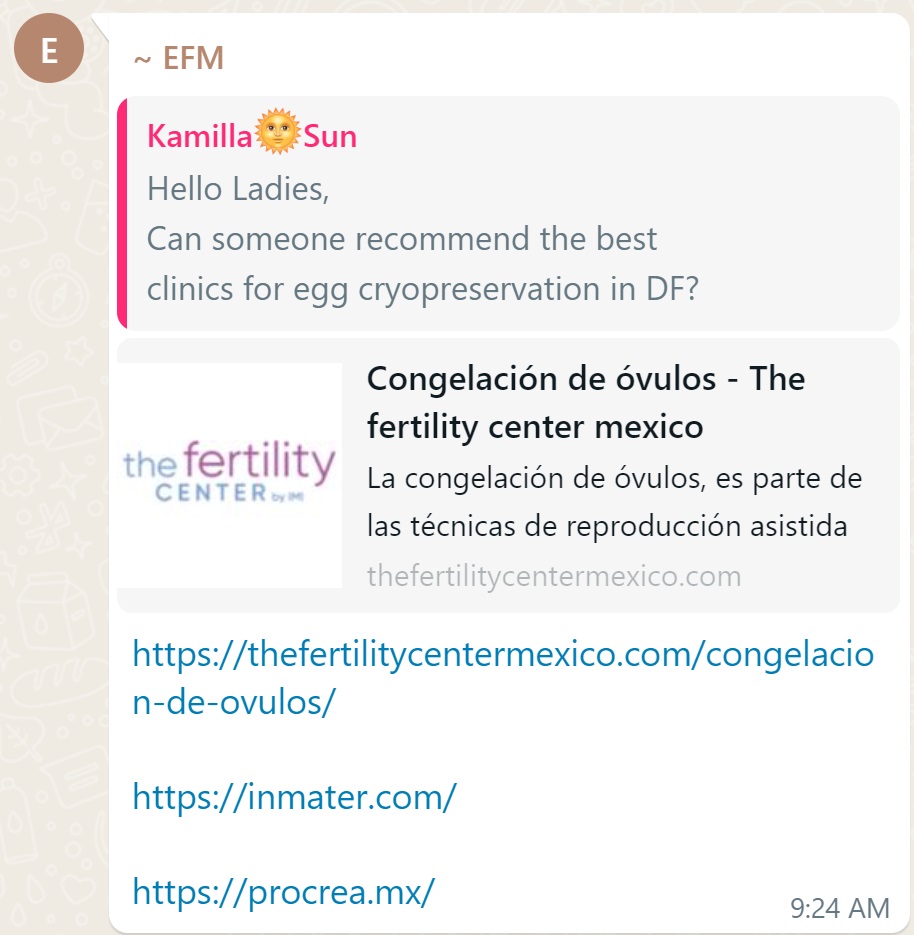The height and width of the screenshot is (935, 914).
Task: Open the thefertilitycentermexico.com congelacion-de-ovulos link
Action: coord(502,657)
